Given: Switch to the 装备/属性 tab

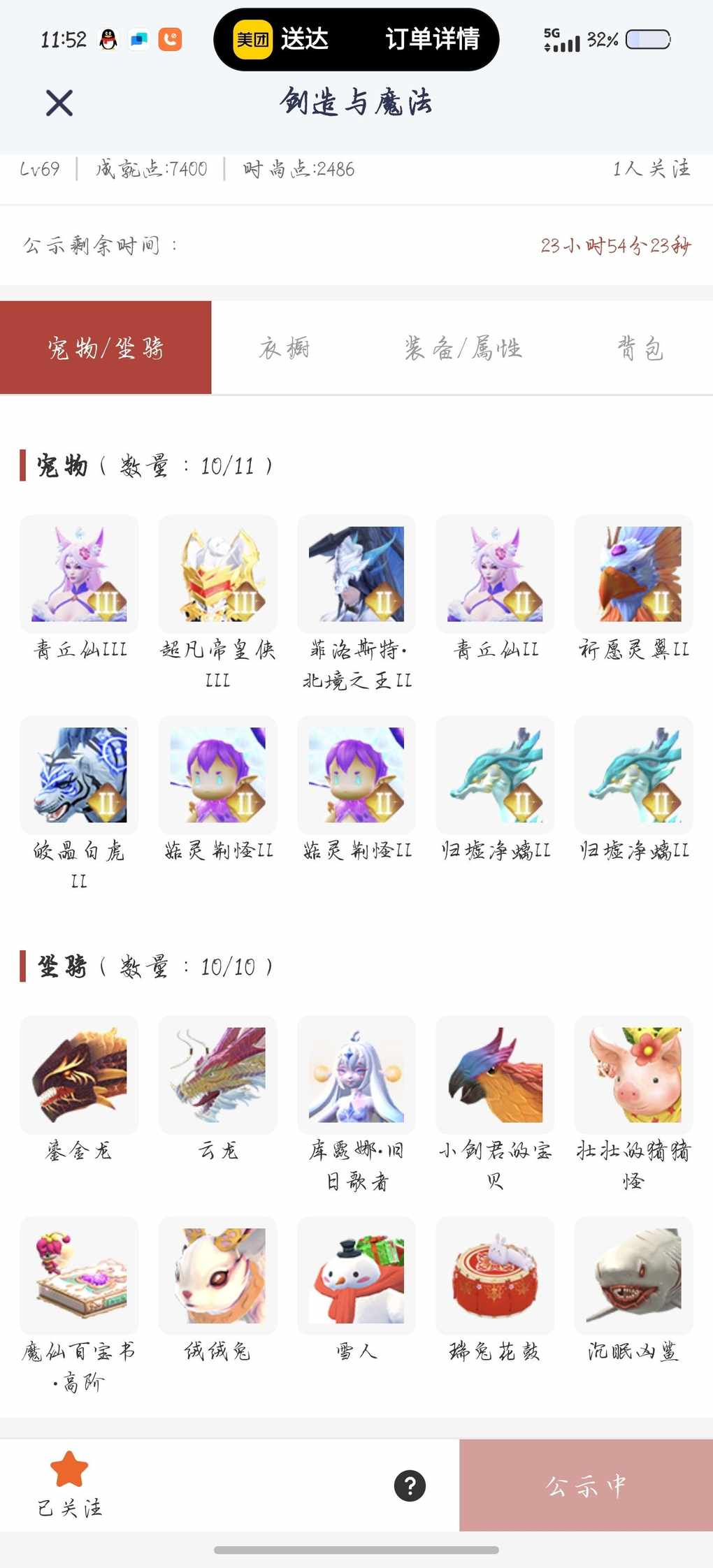Looking at the screenshot, I should pyautogui.click(x=463, y=348).
